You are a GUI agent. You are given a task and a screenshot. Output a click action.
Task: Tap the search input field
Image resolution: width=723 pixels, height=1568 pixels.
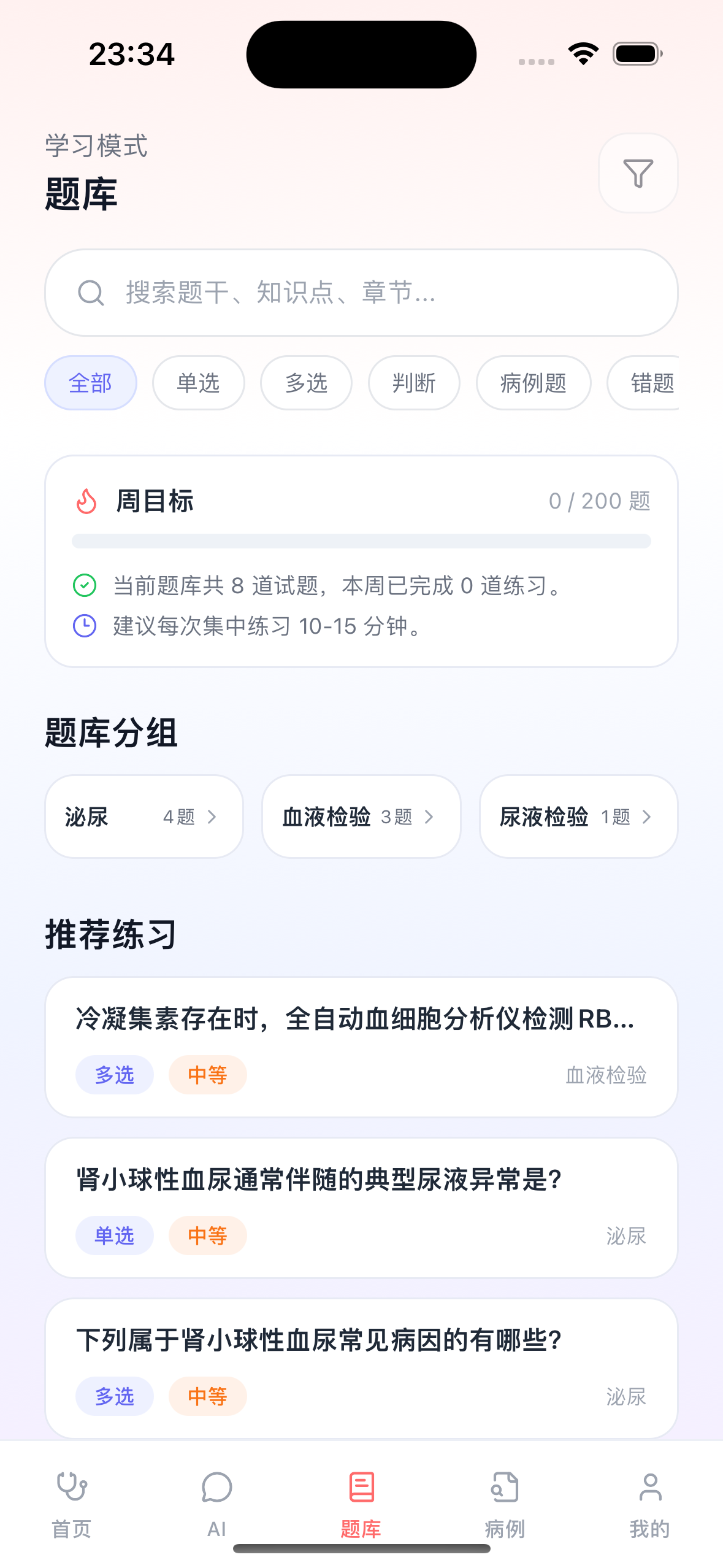pos(361,293)
